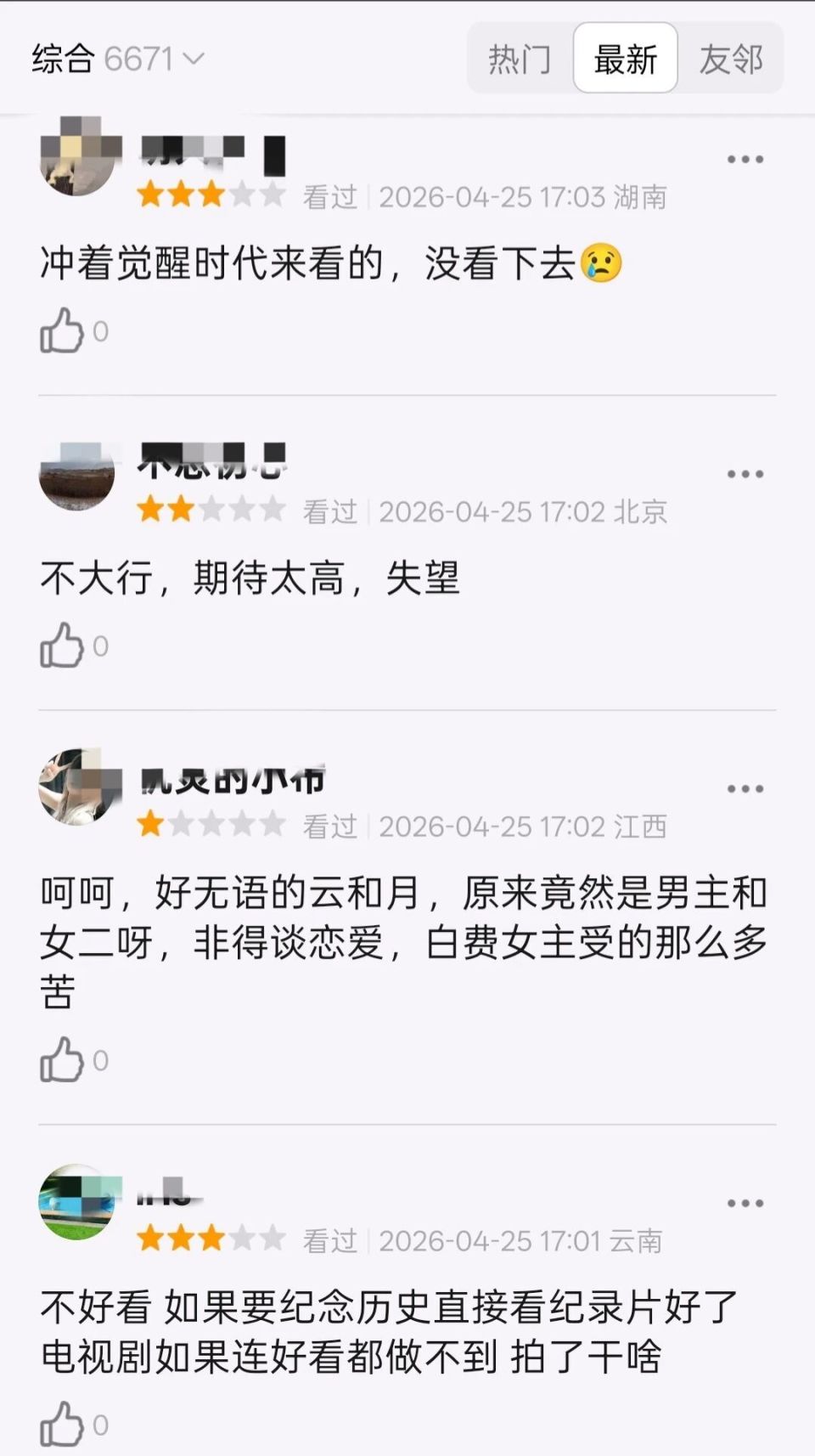
Task: Click the thumbs-up icon under the 2-star review
Action: [x=59, y=644]
